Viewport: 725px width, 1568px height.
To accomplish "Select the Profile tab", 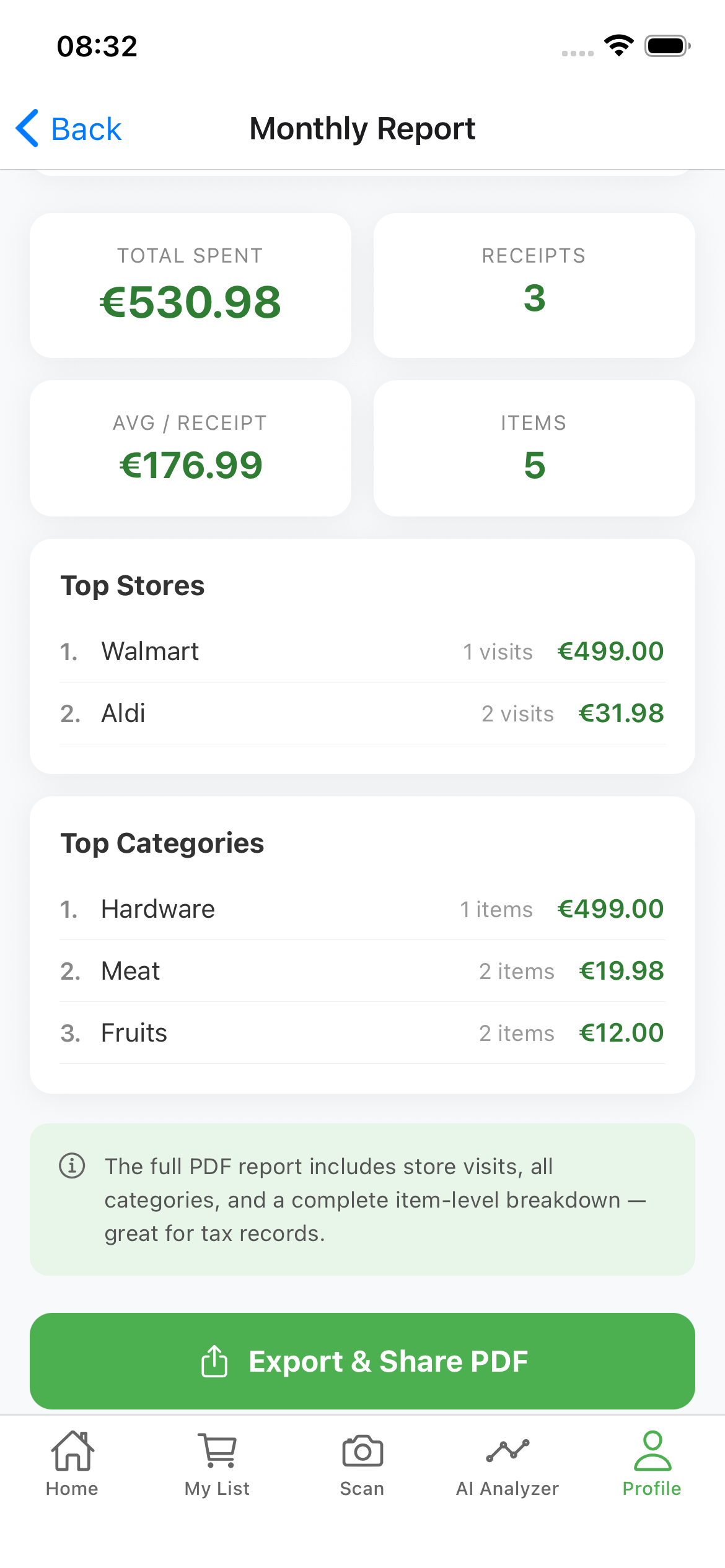I will click(x=652, y=1463).
